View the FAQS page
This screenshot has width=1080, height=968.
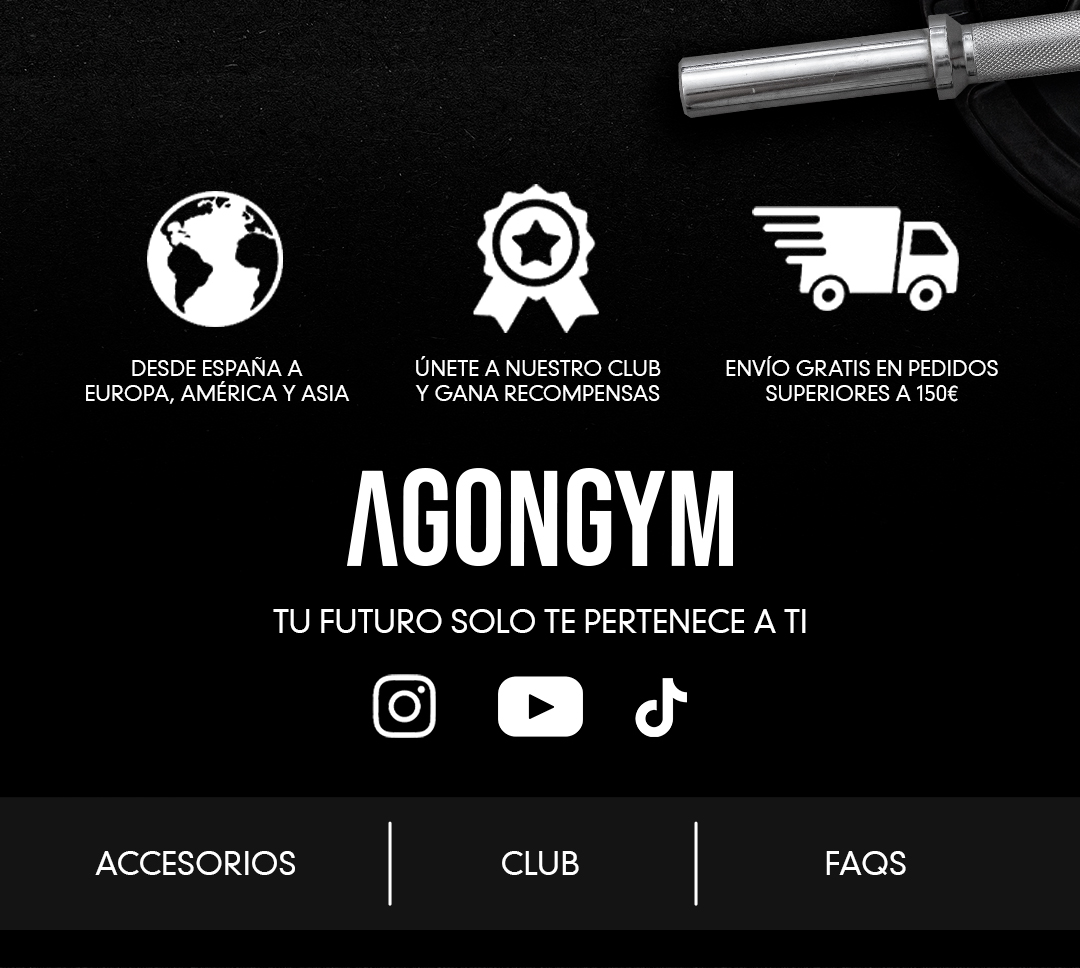point(865,864)
